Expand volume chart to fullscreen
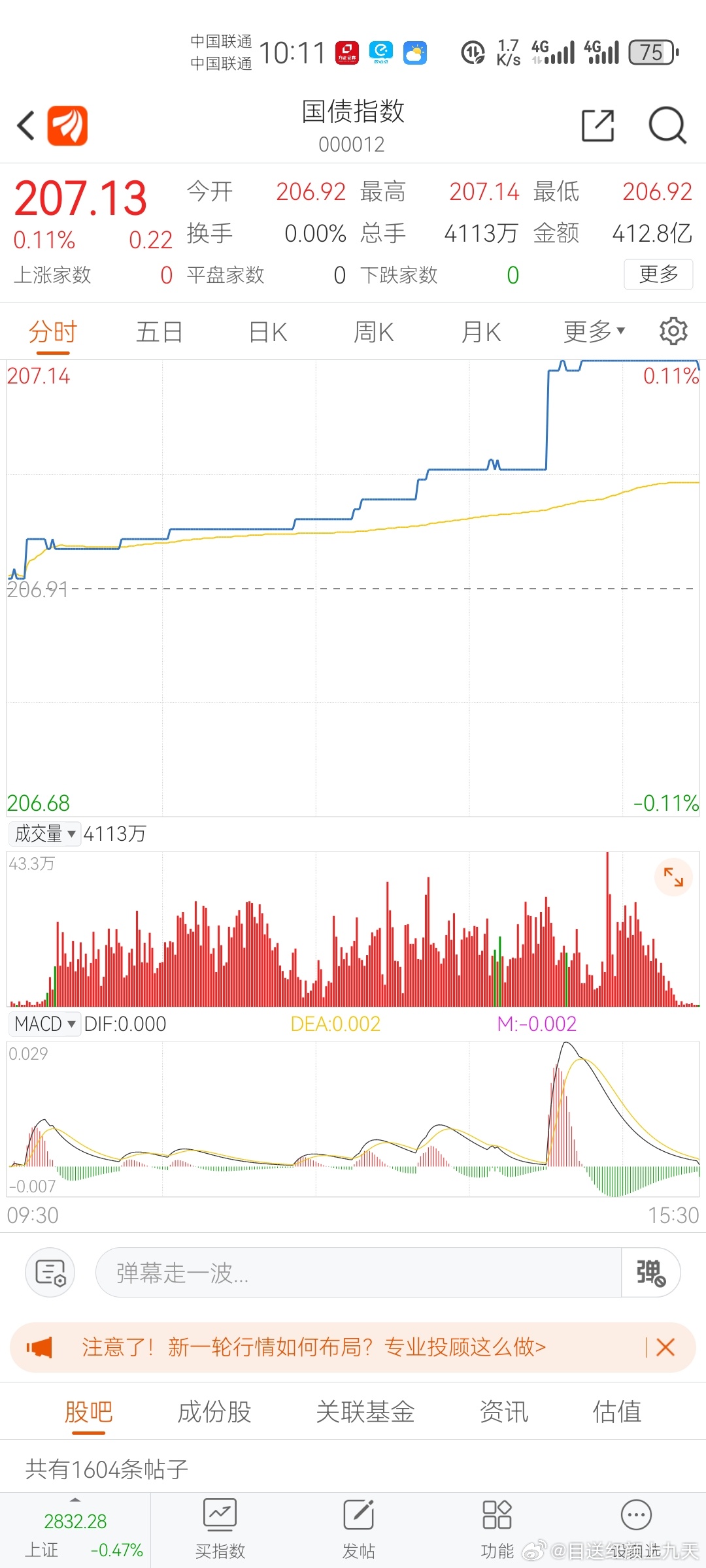 (673, 877)
